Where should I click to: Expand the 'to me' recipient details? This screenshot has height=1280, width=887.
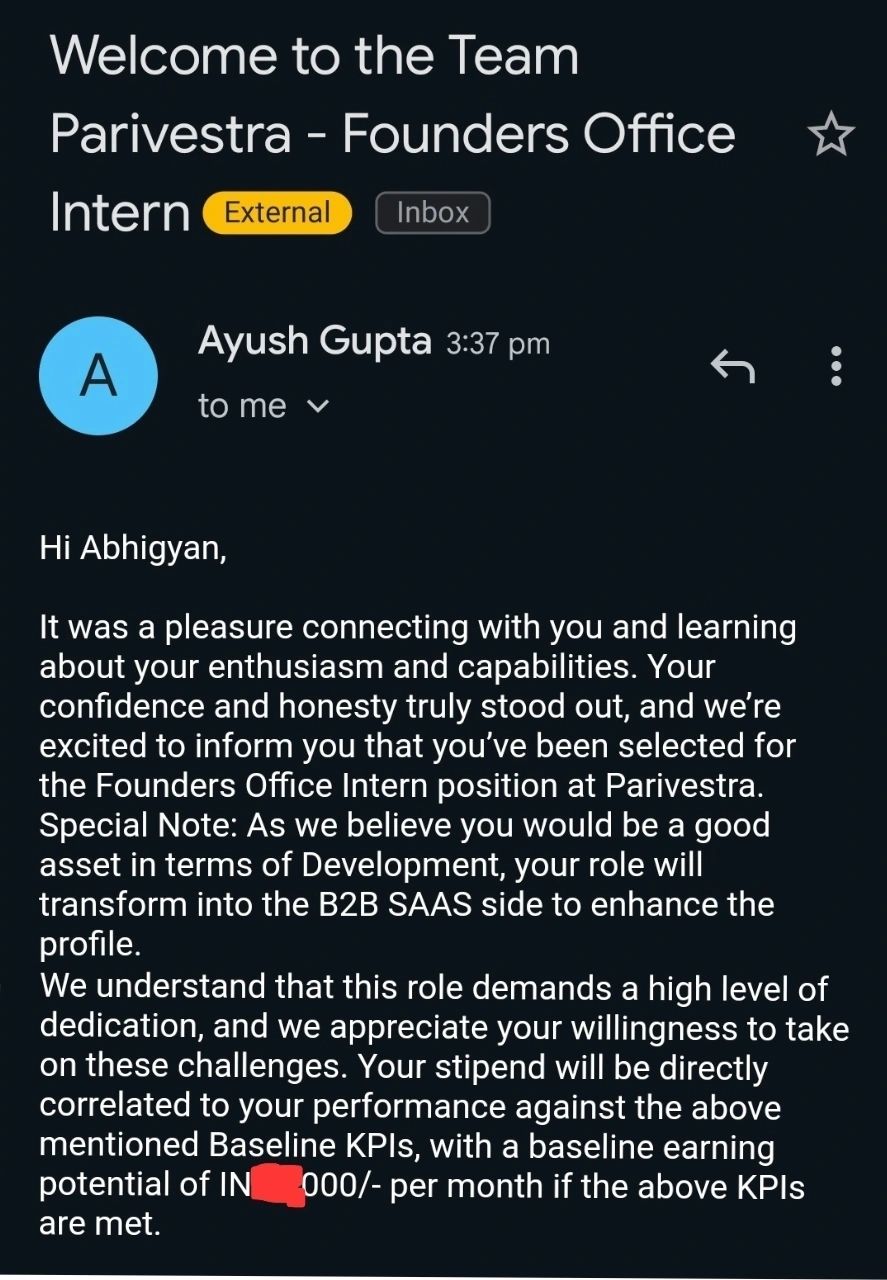[x=317, y=406]
